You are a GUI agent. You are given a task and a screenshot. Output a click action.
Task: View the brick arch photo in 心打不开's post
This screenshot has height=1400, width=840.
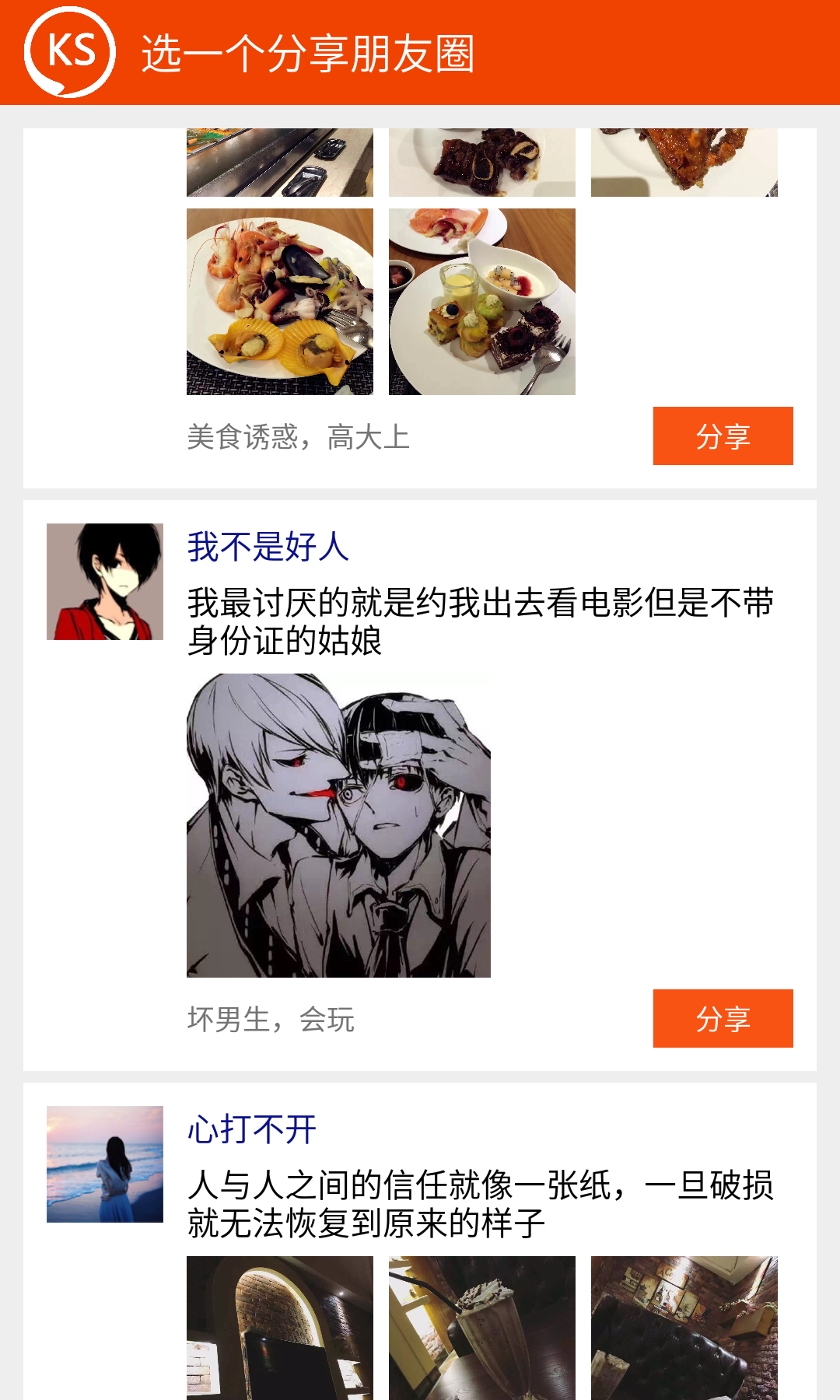click(280, 1328)
